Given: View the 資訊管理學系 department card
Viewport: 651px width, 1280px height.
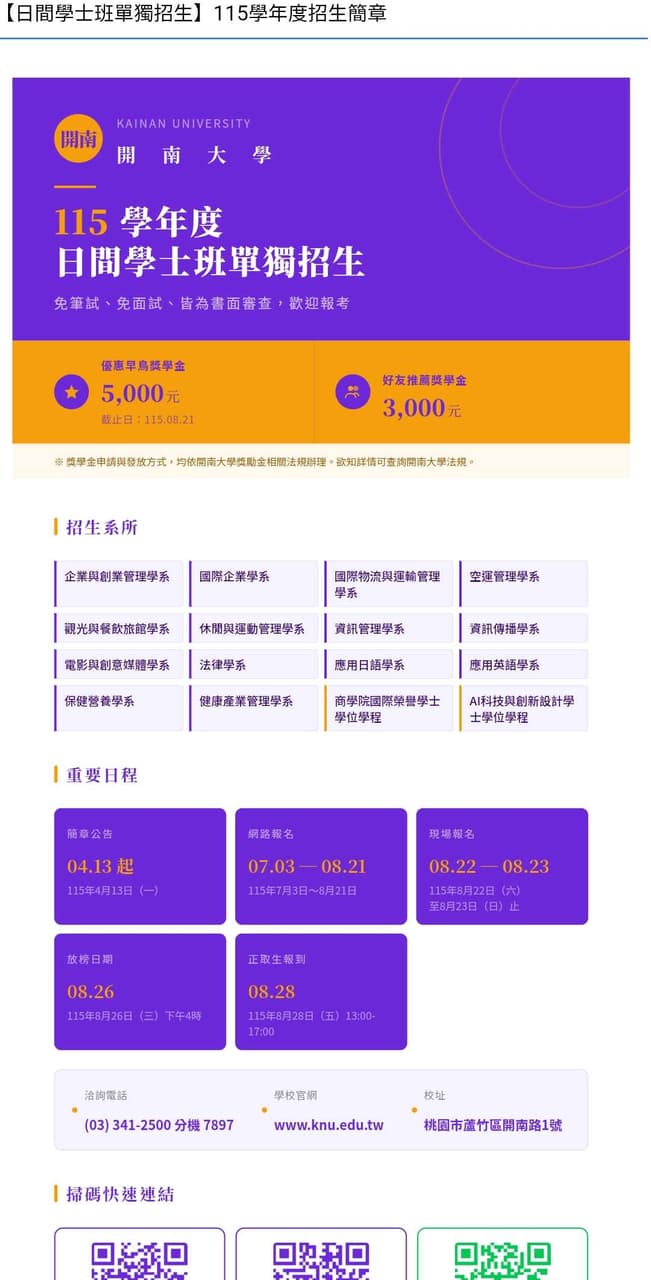Looking at the screenshot, I should (x=389, y=628).
